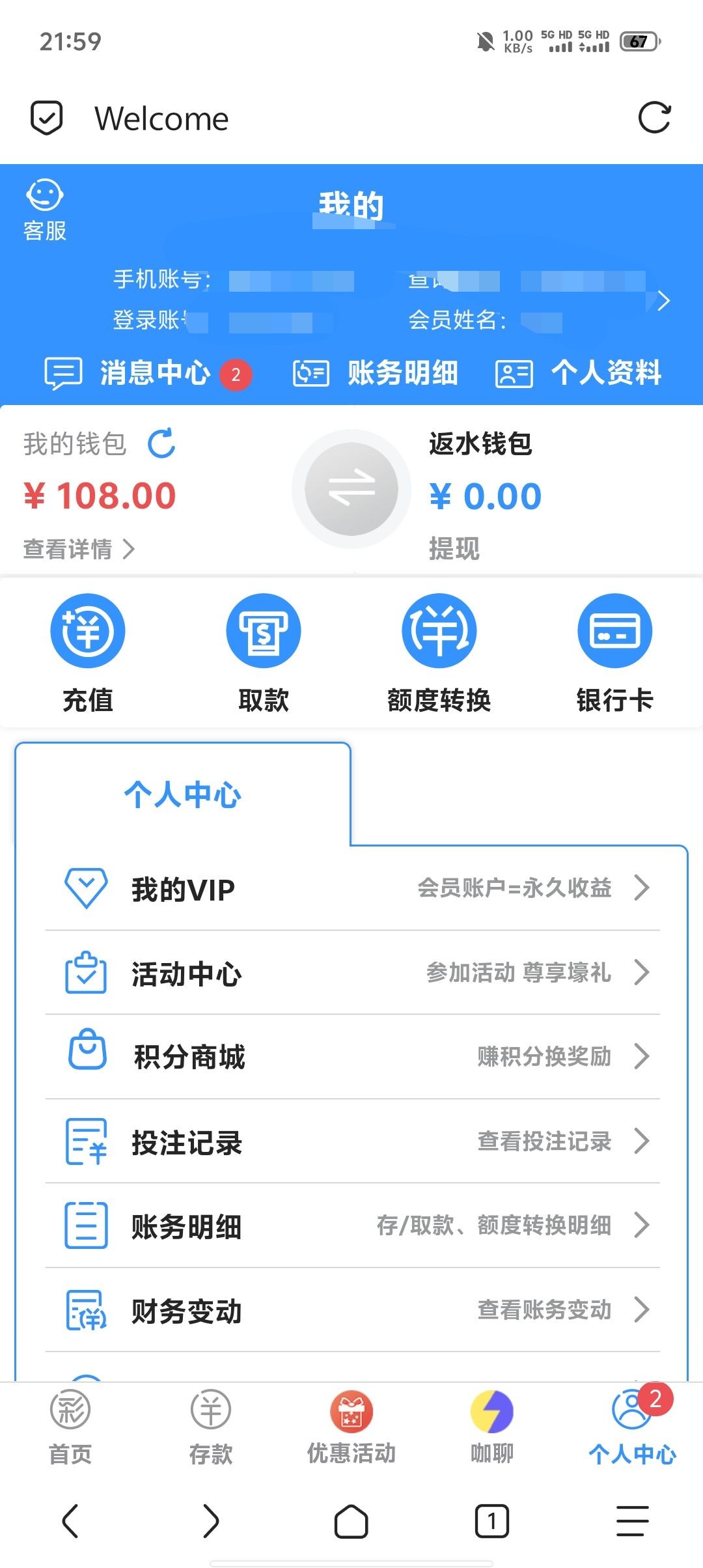Reload the page with the top refresh icon
This screenshot has height=1568, width=703.
pyautogui.click(x=654, y=118)
